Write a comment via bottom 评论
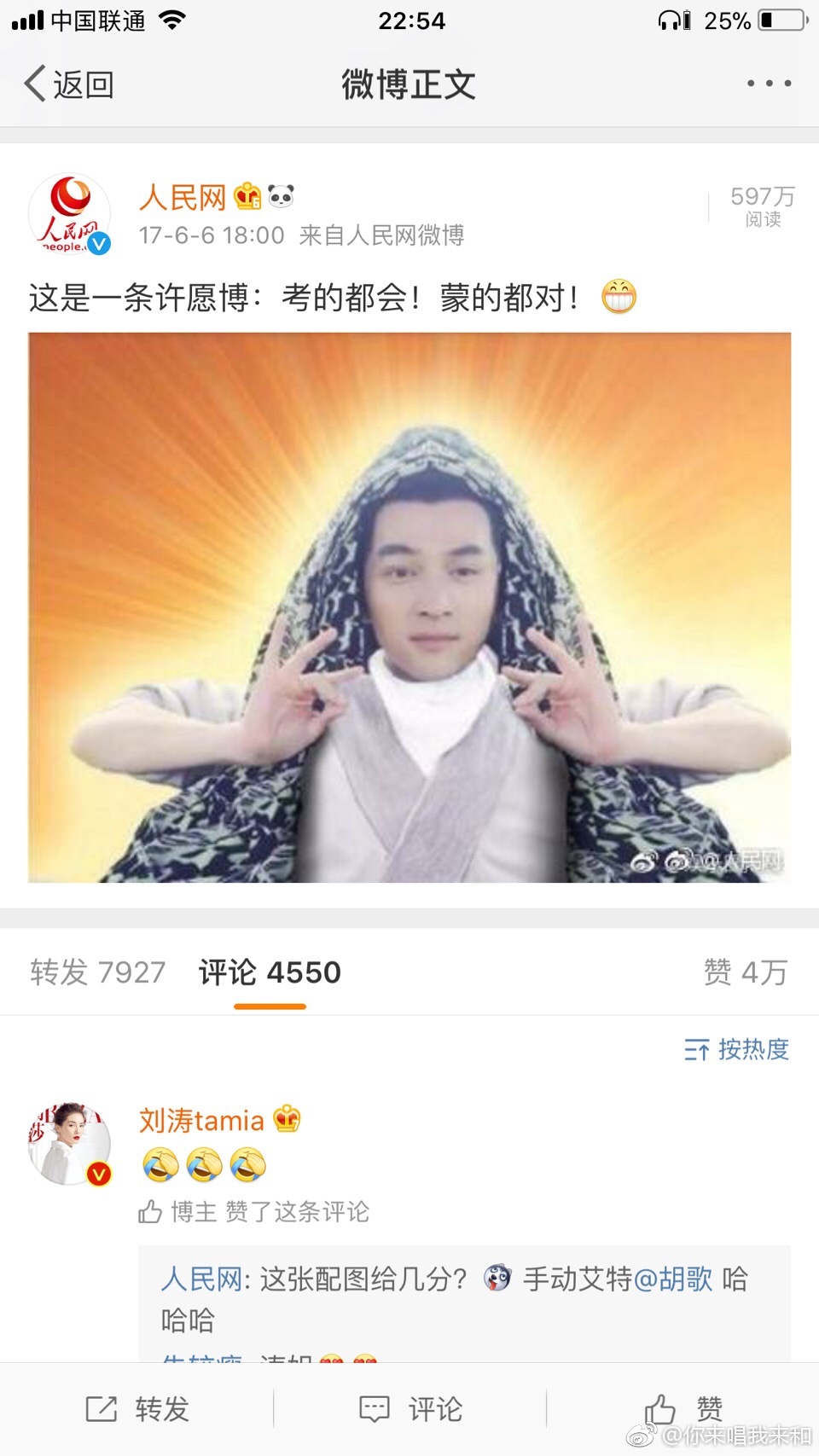 point(410,1409)
